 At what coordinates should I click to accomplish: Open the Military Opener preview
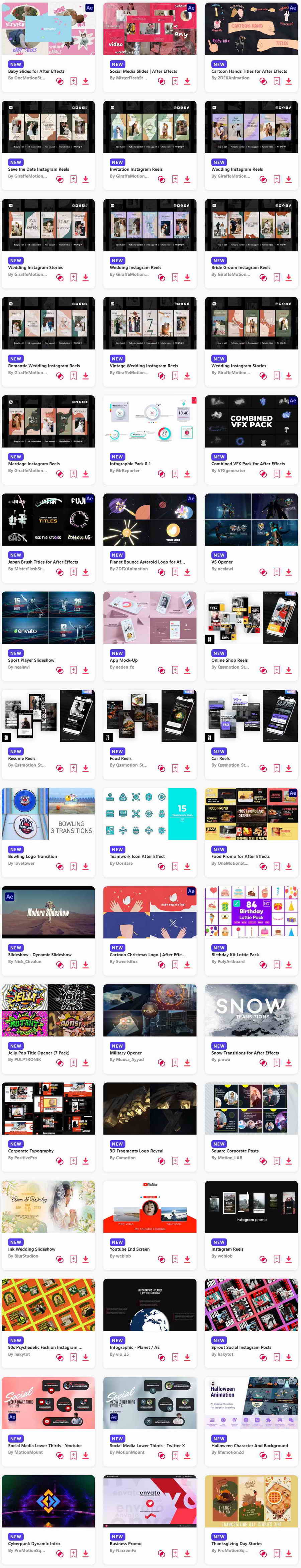coord(149,1010)
